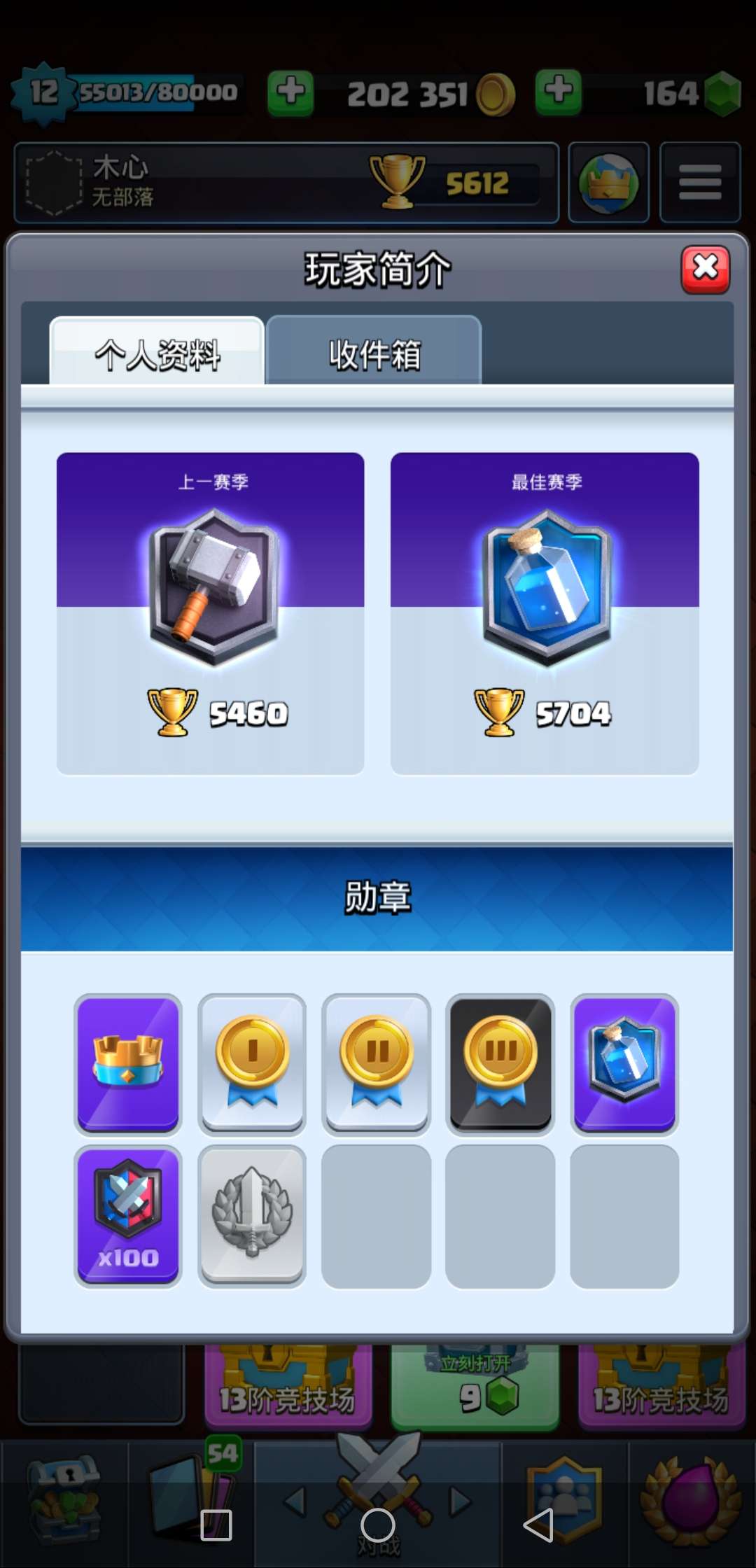The width and height of the screenshot is (756, 1568).
Task: Tap the silver sword laurel badge
Action: click(252, 1216)
